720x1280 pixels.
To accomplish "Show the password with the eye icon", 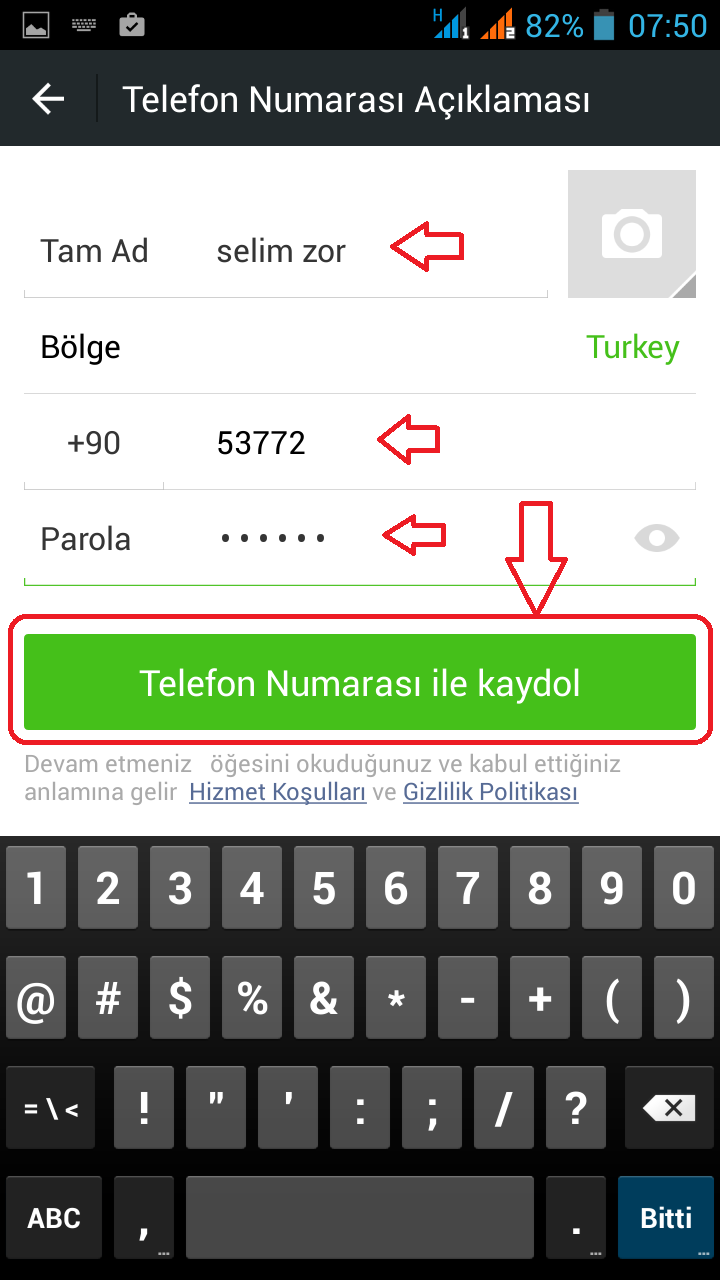I will point(656,539).
